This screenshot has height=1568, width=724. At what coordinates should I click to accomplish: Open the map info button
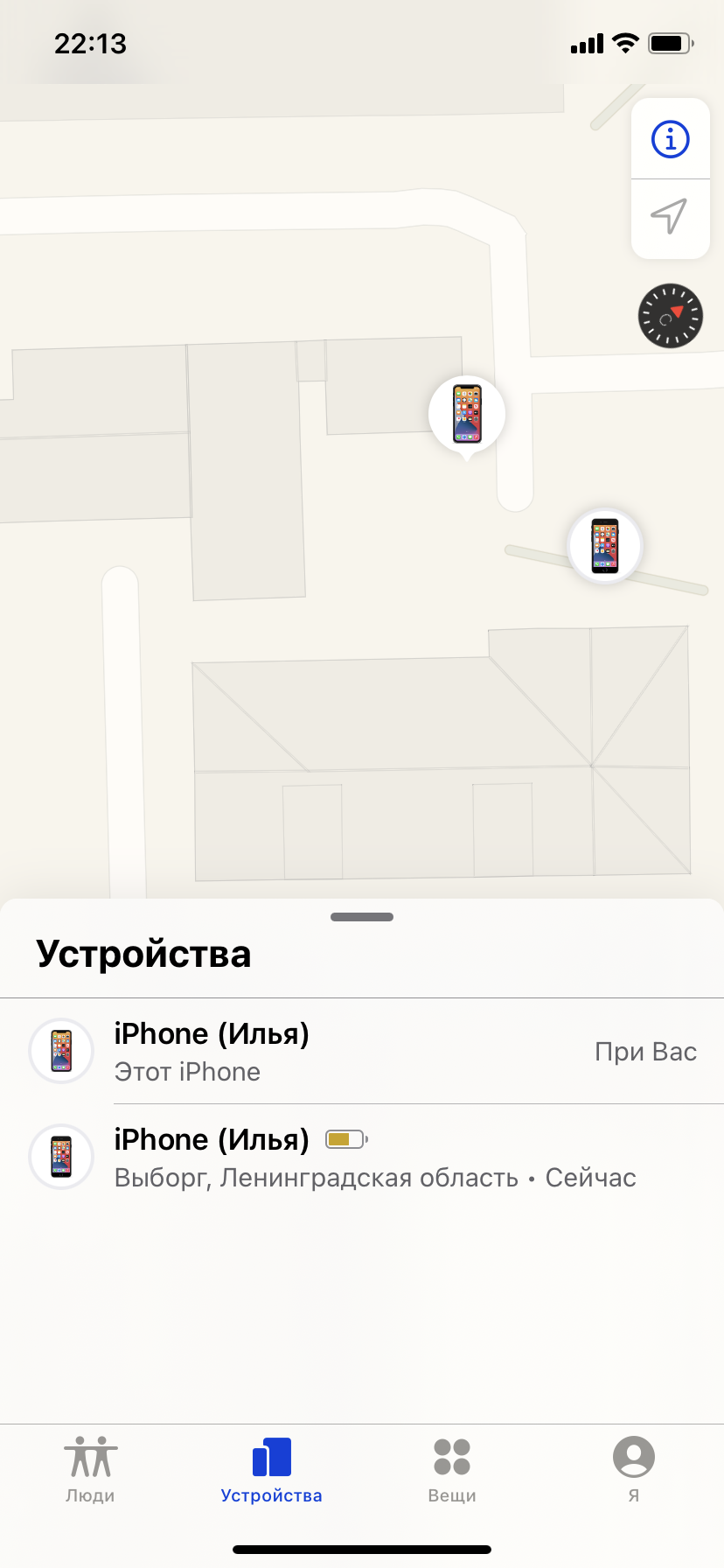[670, 139]
